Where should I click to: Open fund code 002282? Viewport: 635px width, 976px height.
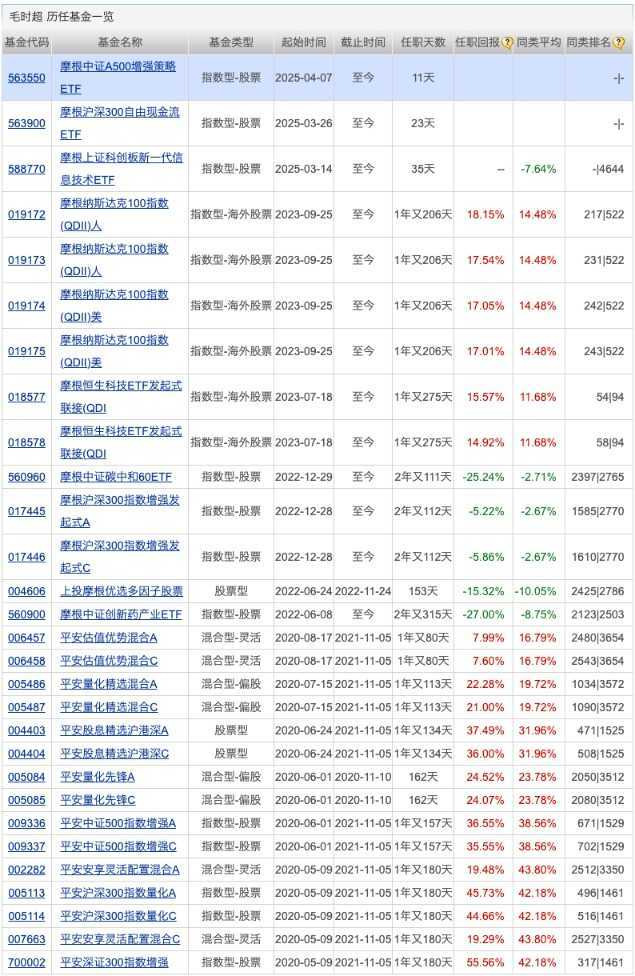pyautogui.click(x=27, y=870)
